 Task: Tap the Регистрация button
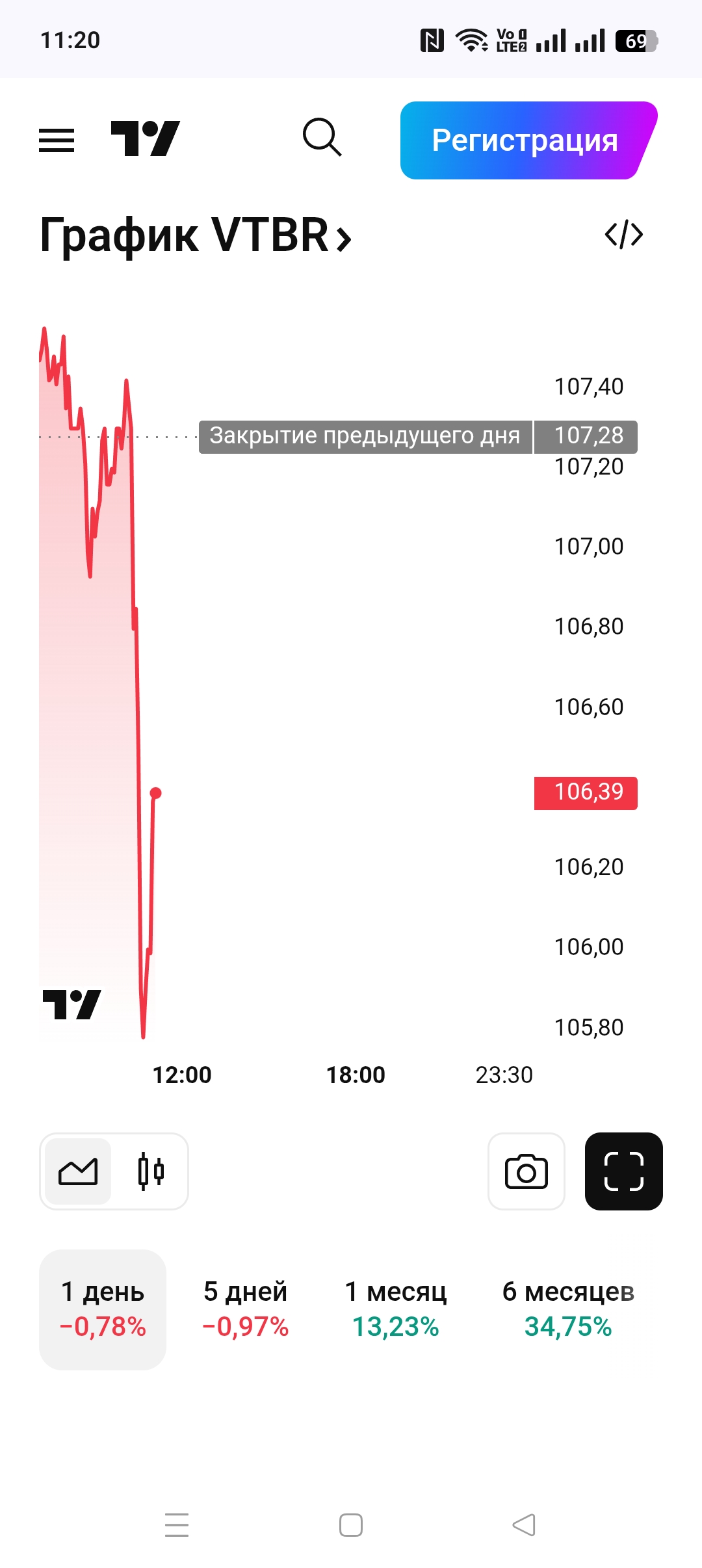click(x=525, y=140)
